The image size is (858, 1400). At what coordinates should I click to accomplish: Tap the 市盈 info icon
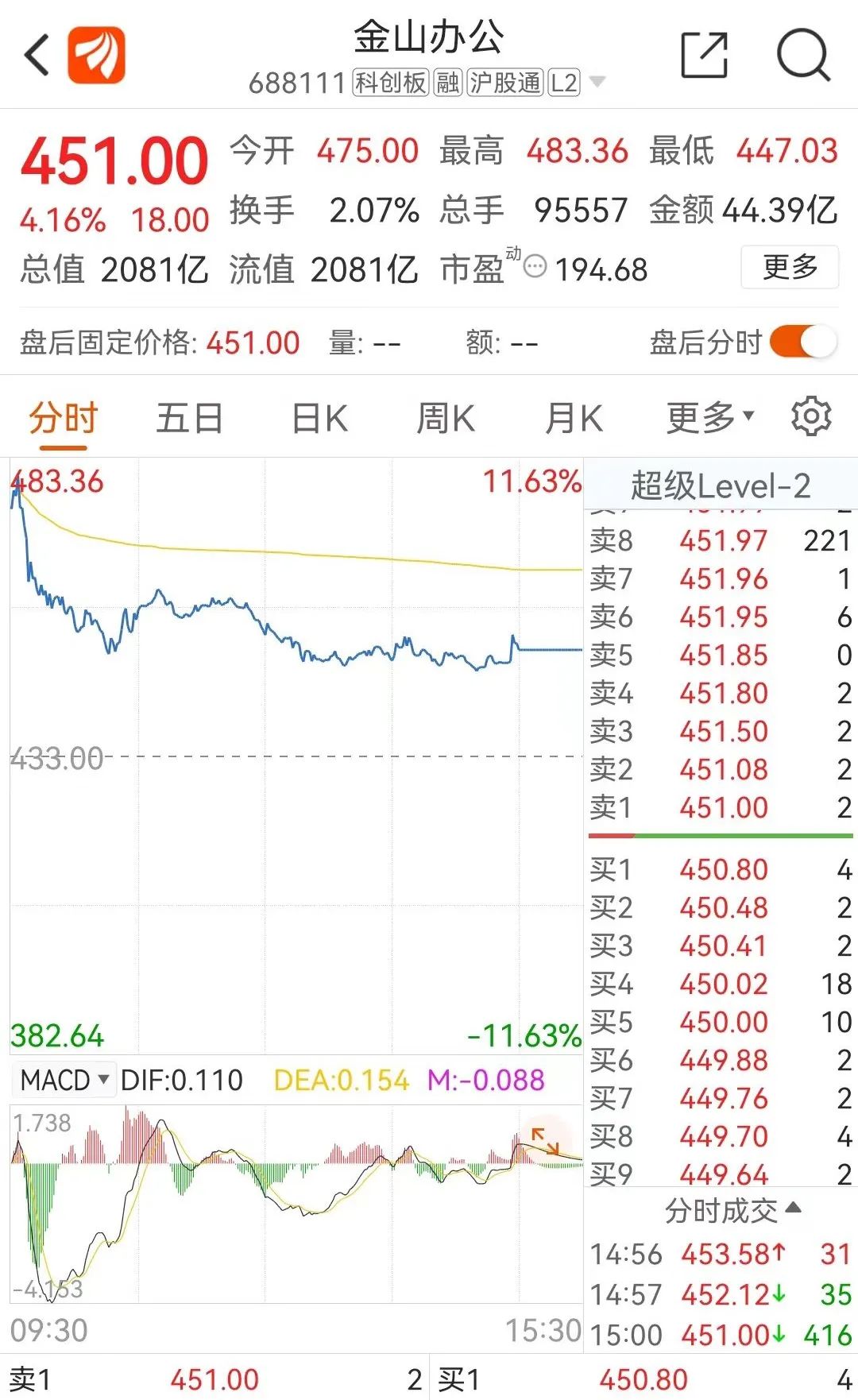535,266
